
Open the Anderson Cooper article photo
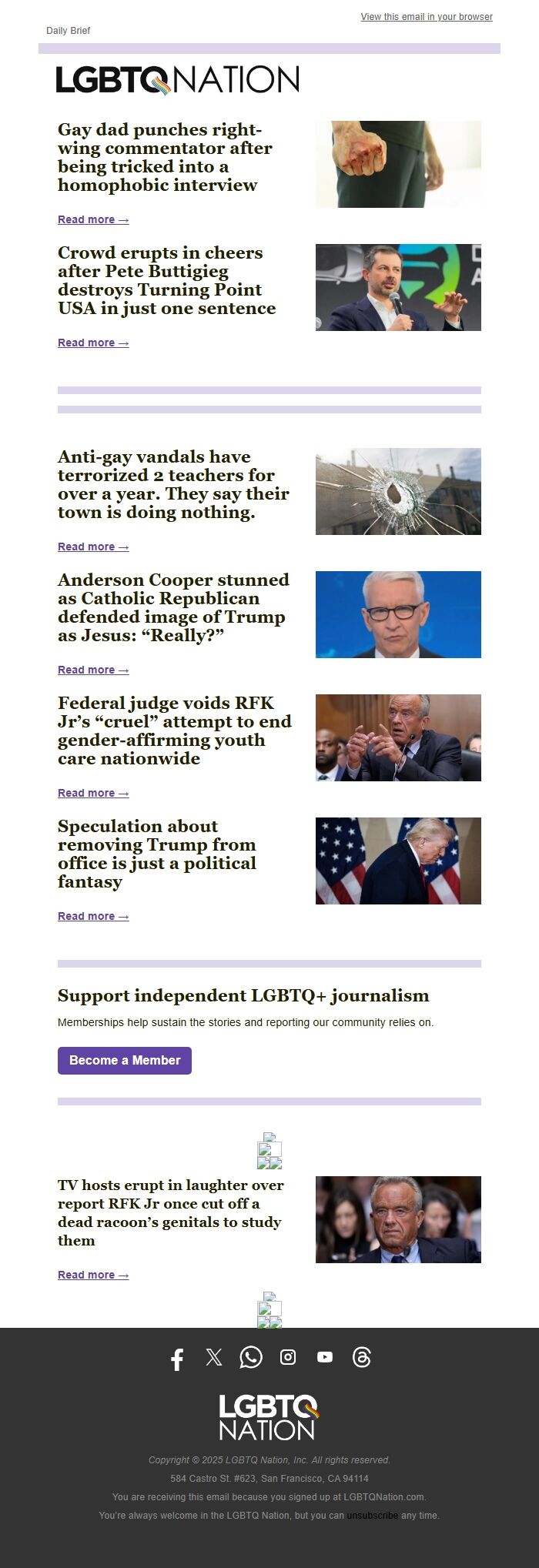[398, 615]
